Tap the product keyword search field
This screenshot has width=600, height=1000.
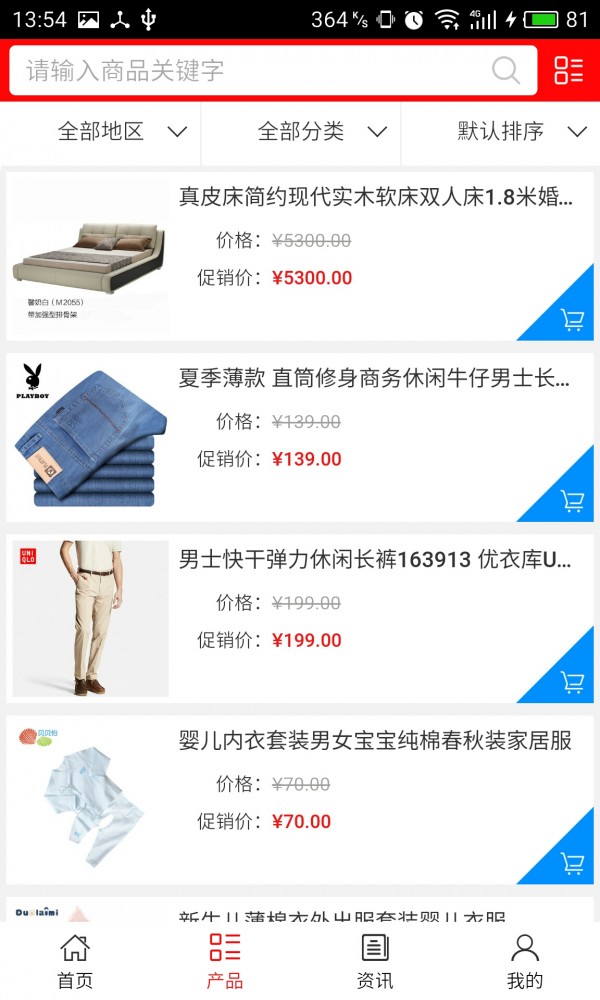[250, 71]
